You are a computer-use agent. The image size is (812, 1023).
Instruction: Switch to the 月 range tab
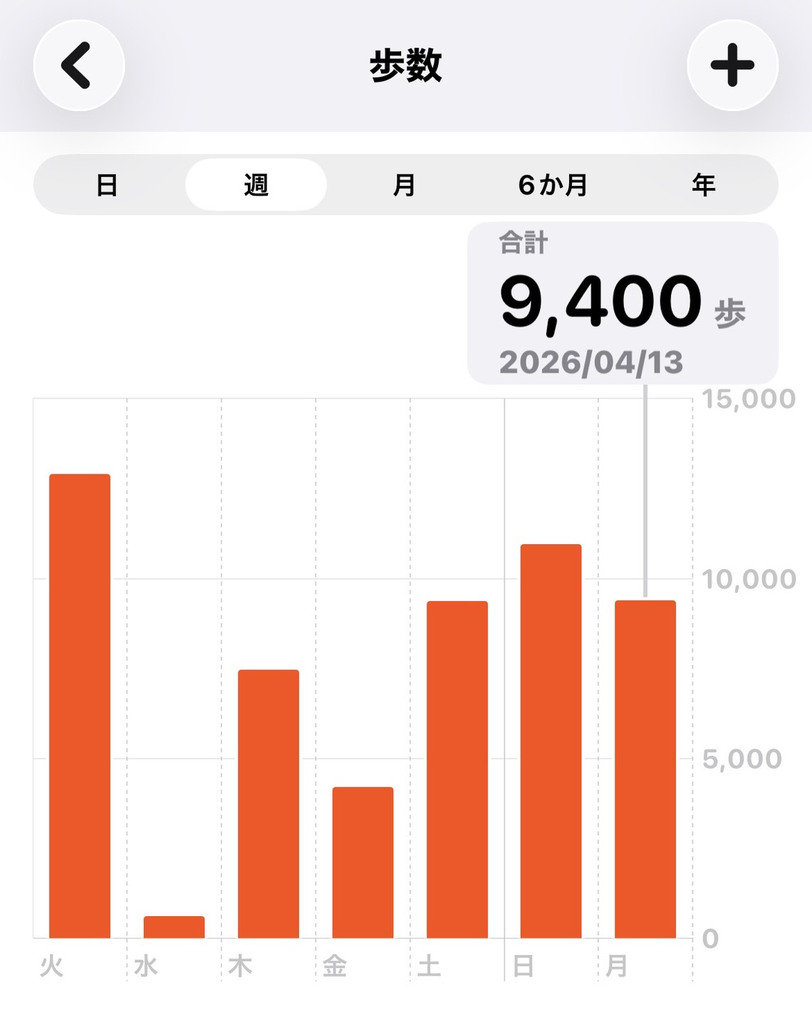coord(404,185)
